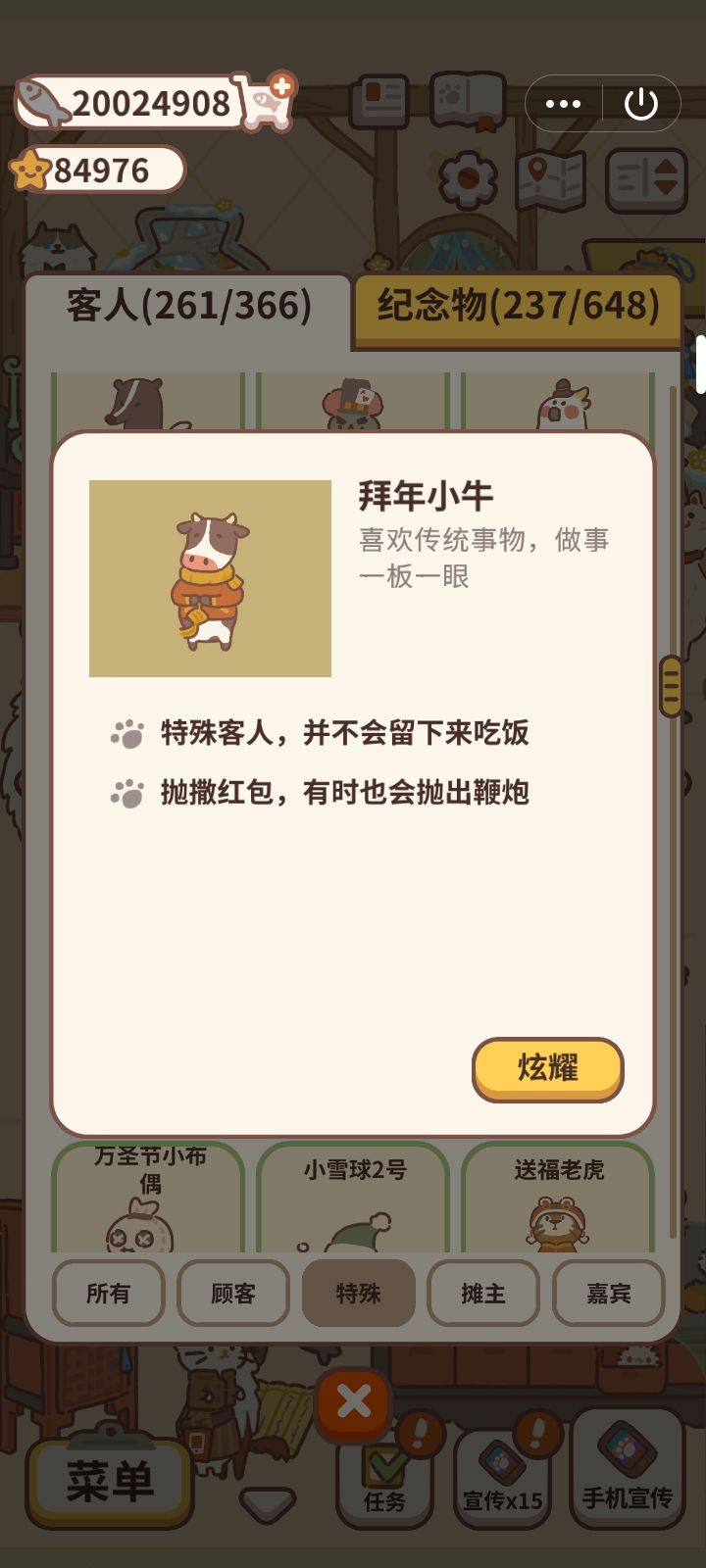This screenshot has height=1568, width=706.
Task: Select the 顾客 filter option
Action: point(233,1294)
